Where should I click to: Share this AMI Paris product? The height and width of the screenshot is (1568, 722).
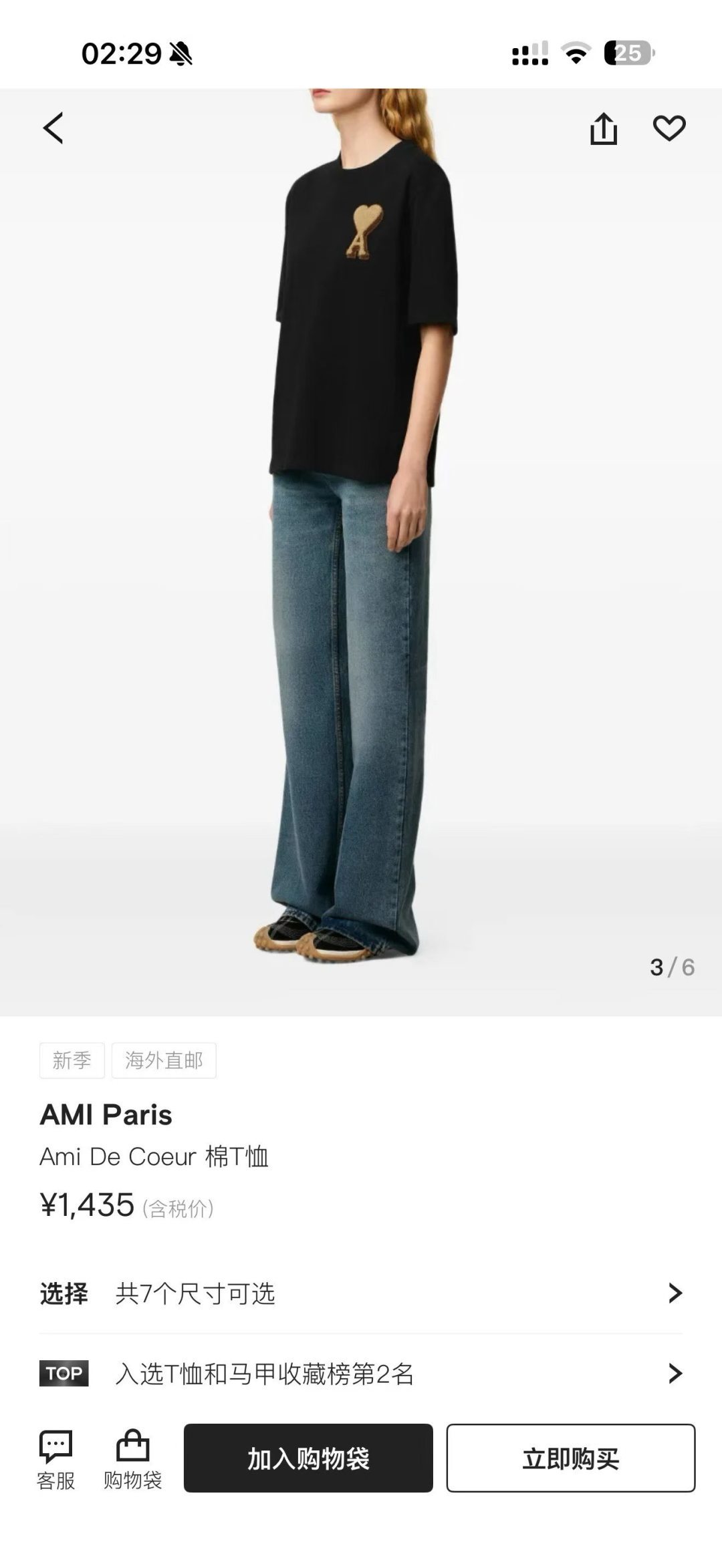(x=603, y=128)
